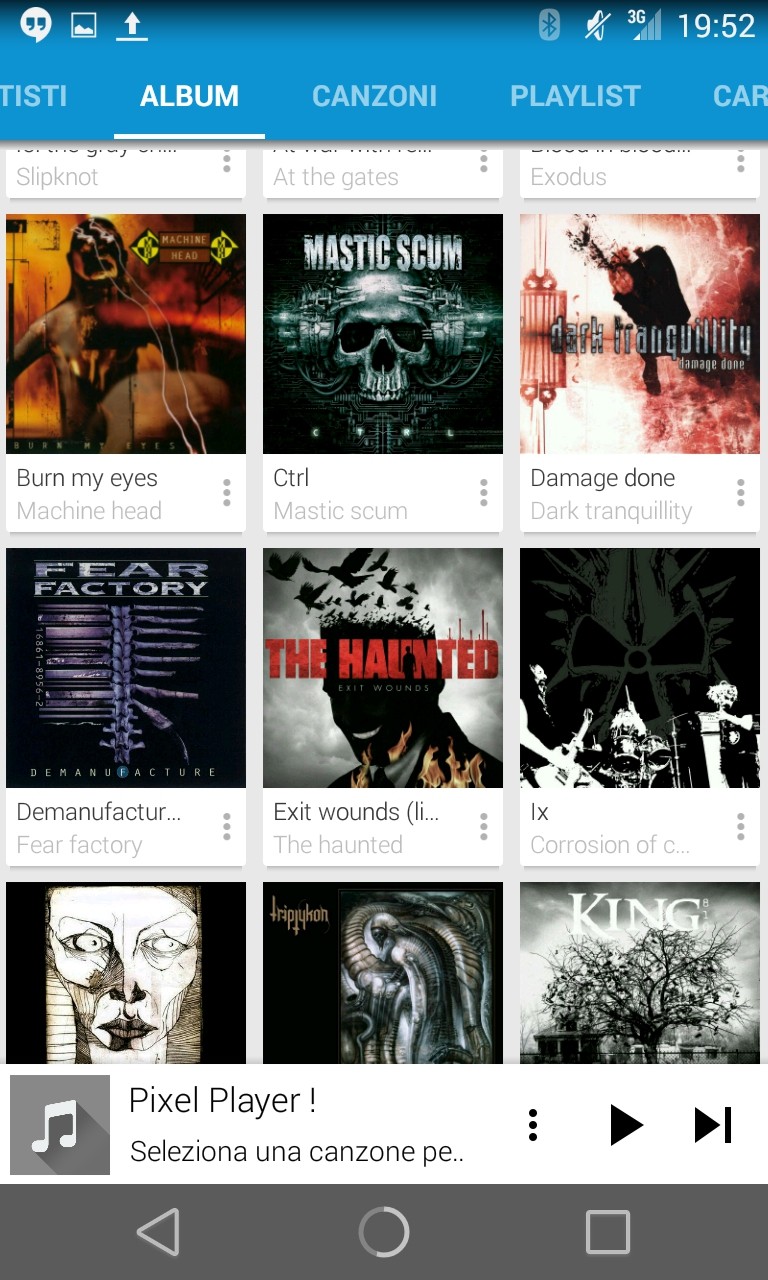Open the Ix album

coord(640,668)
